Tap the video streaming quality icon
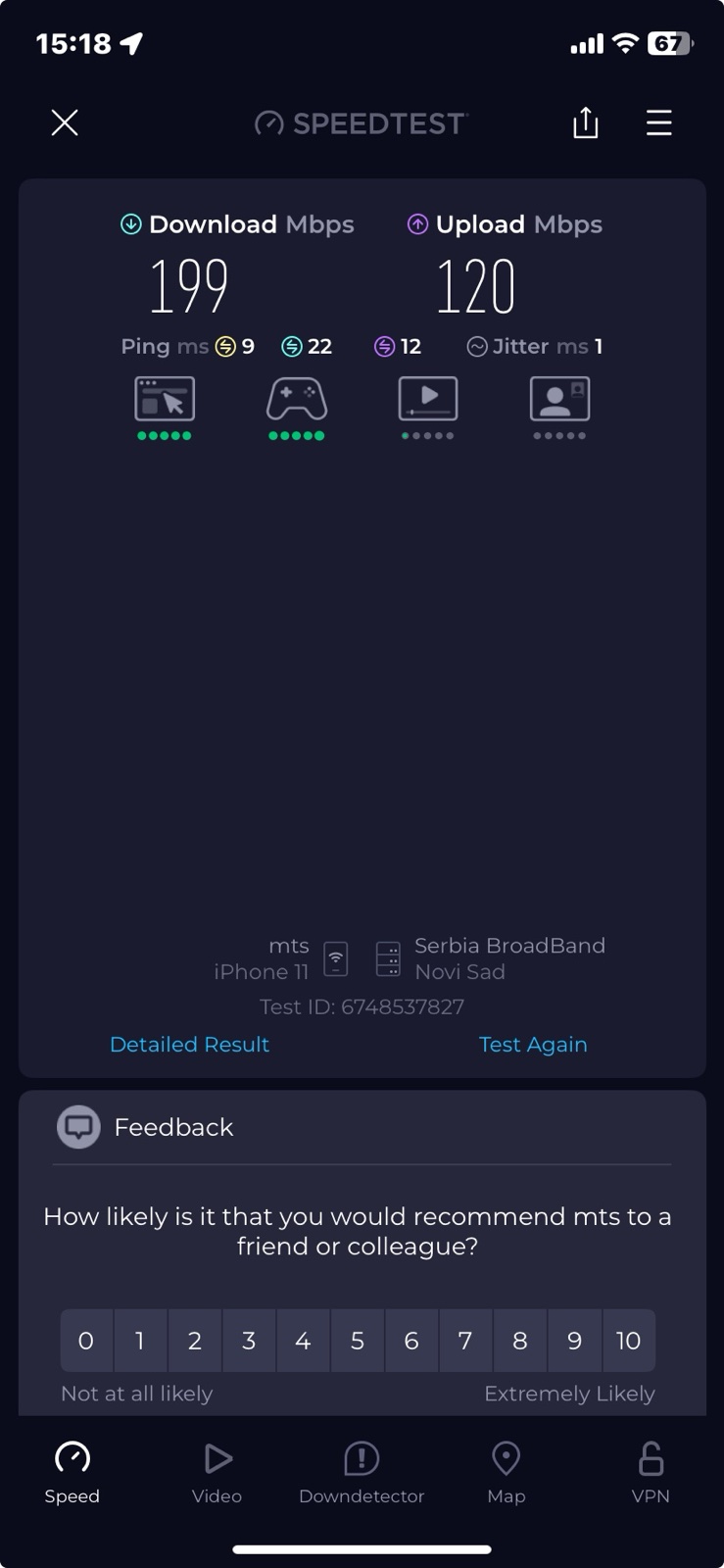The height and width of the screenshot is (1568, 724). point(428,400)
